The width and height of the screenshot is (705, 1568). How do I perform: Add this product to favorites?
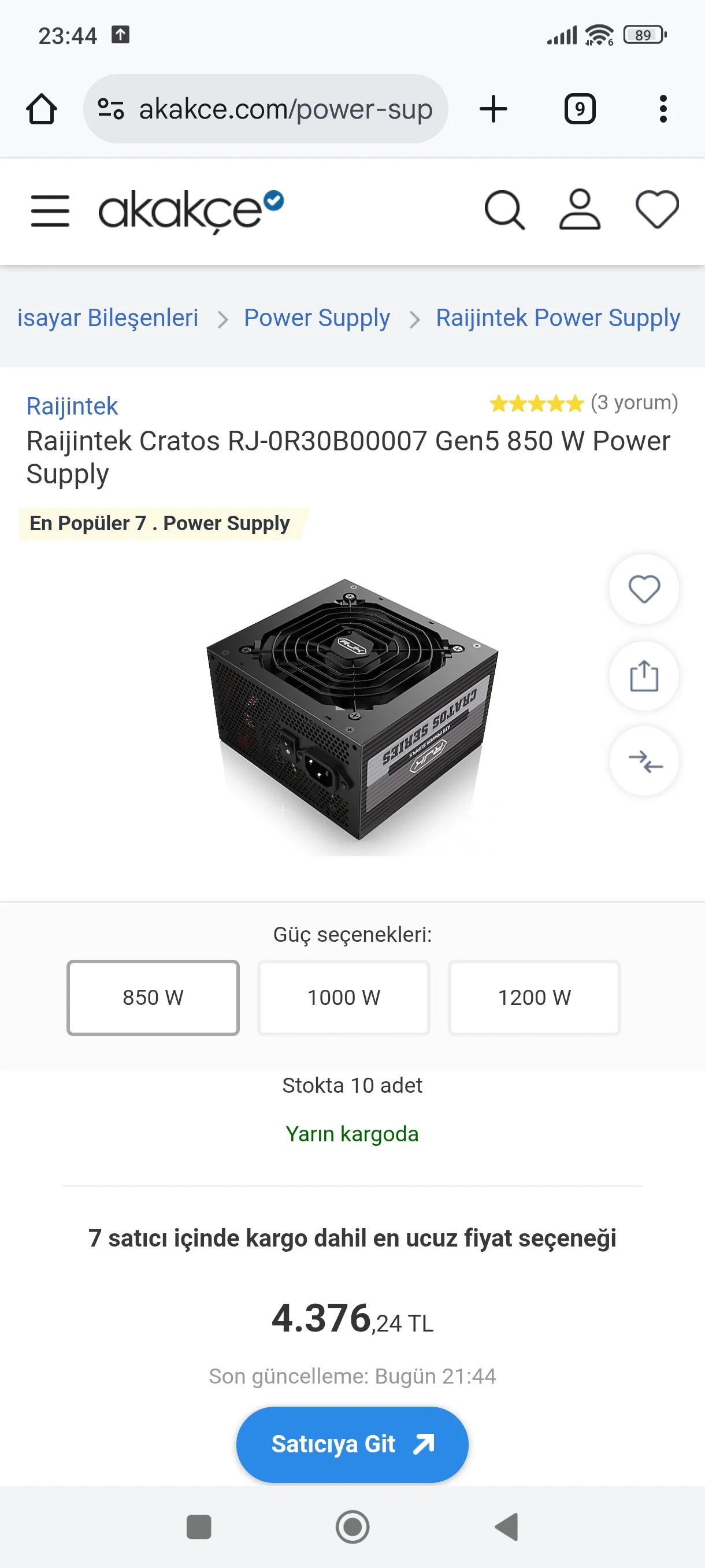(x=644, y=589)
